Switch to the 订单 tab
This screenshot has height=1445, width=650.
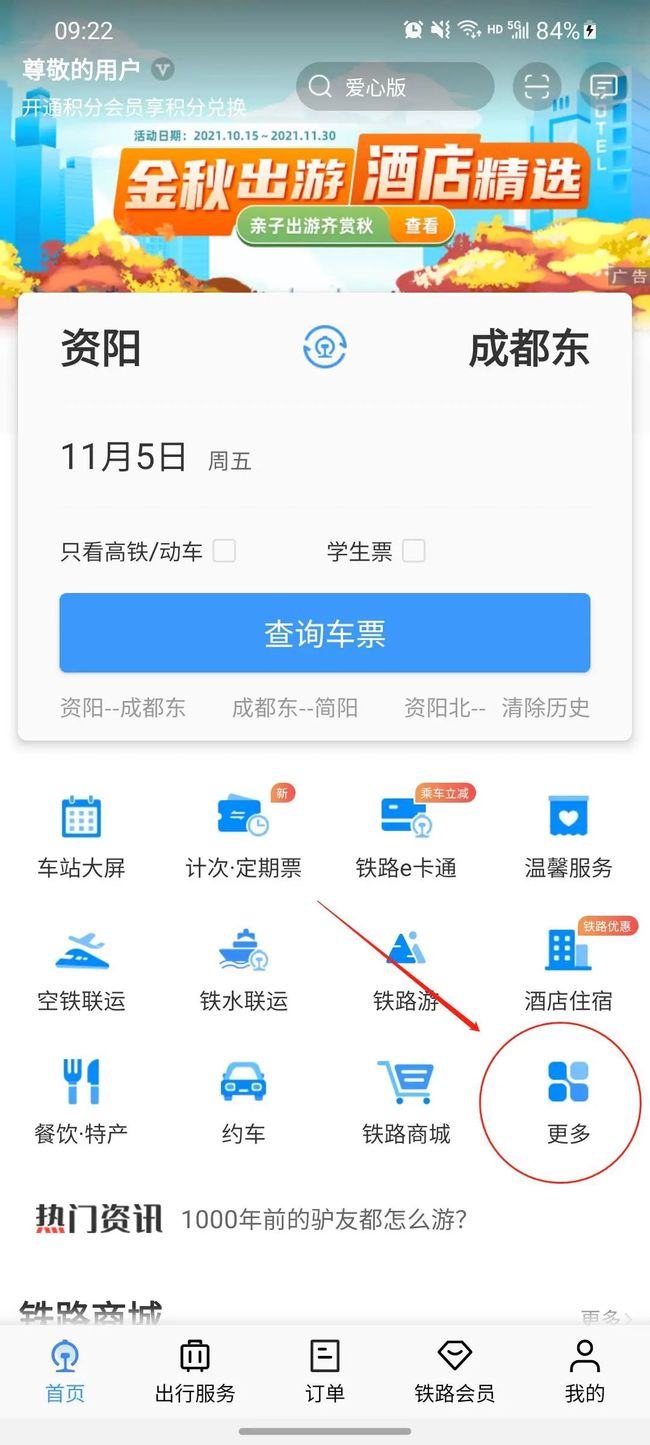click(x=325, y=1371)
